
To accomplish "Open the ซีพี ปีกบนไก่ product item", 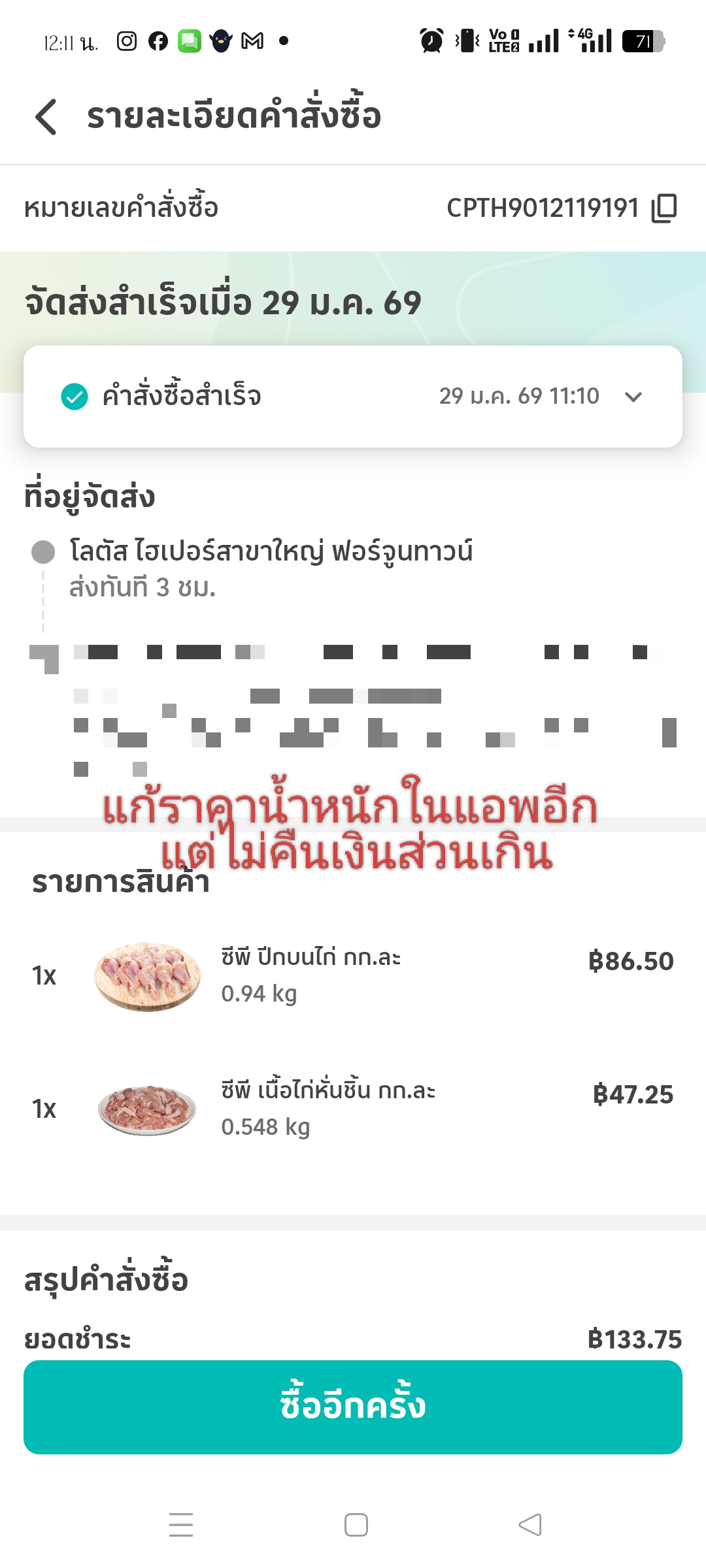I will [311, 975].
